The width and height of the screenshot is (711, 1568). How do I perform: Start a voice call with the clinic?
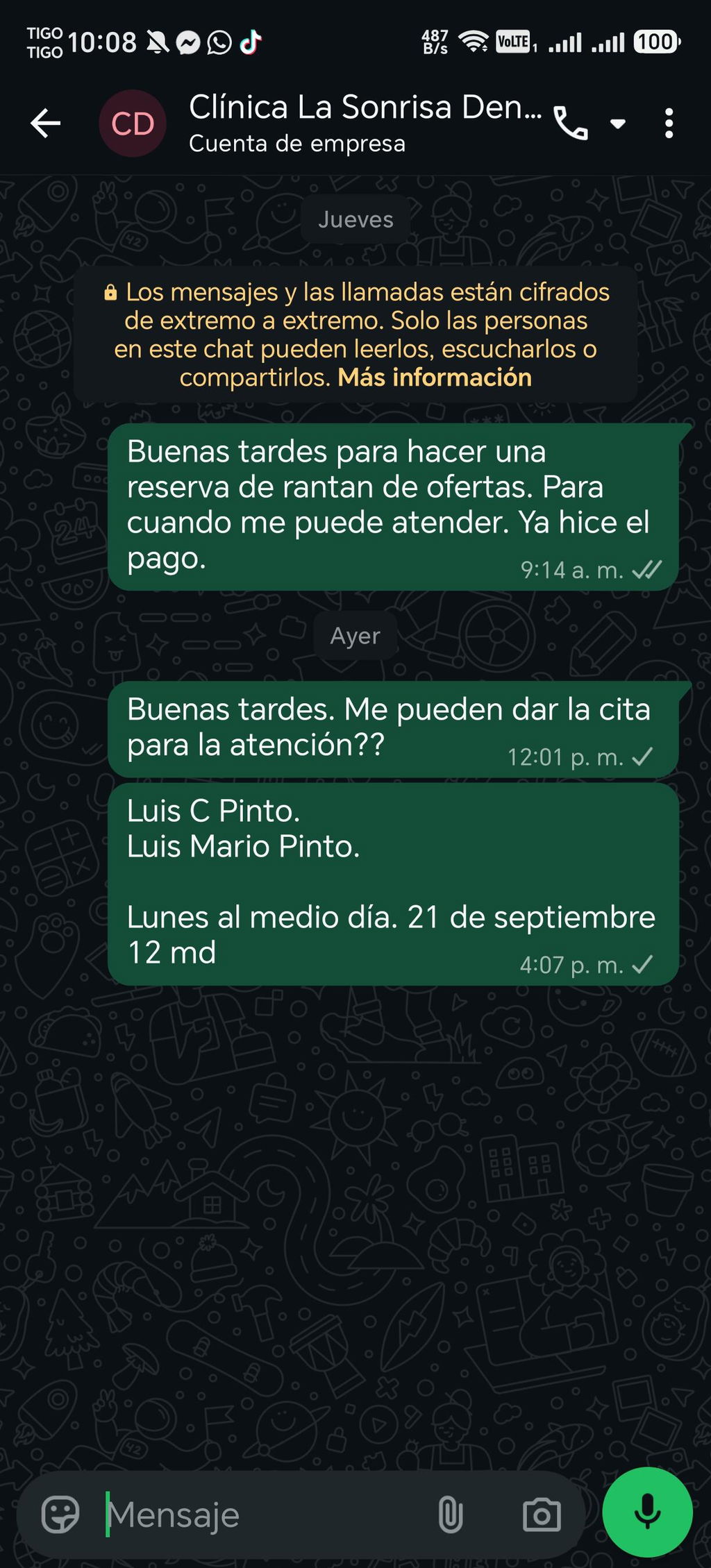pyautogui.click(x=571, y=124)
